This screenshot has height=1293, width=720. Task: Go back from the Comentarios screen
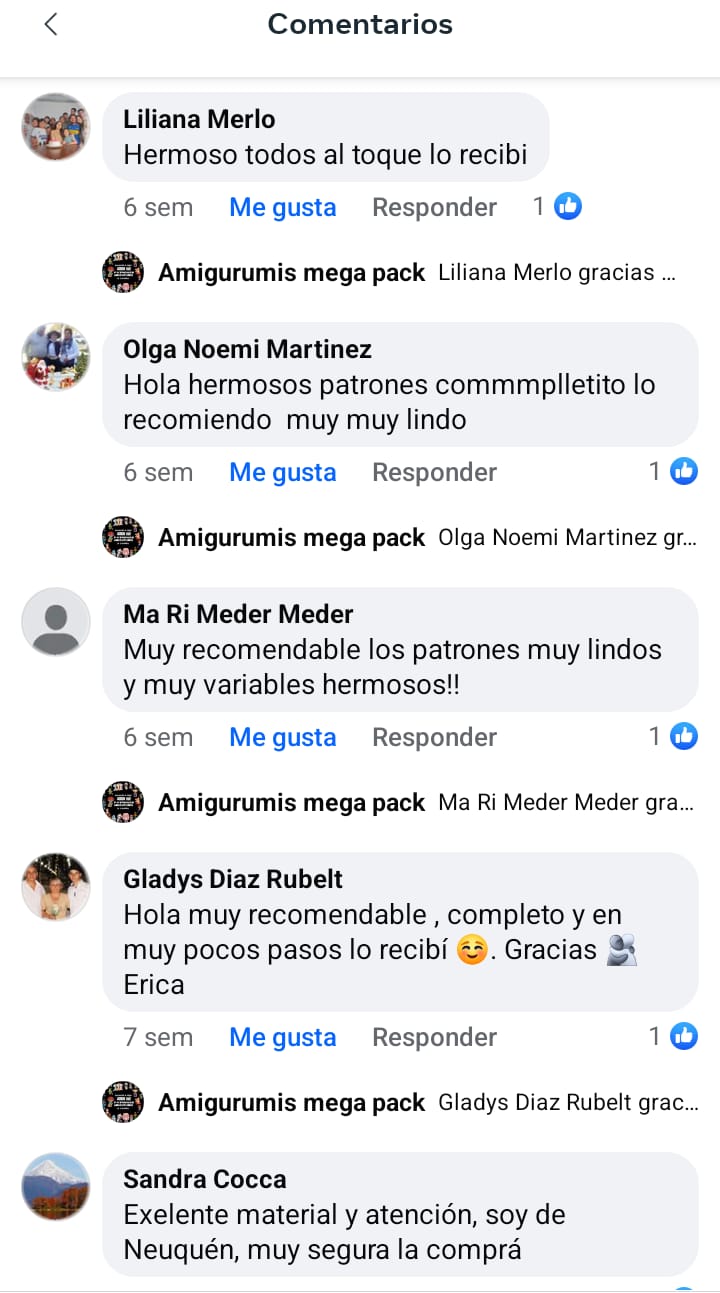pos(51,25)
